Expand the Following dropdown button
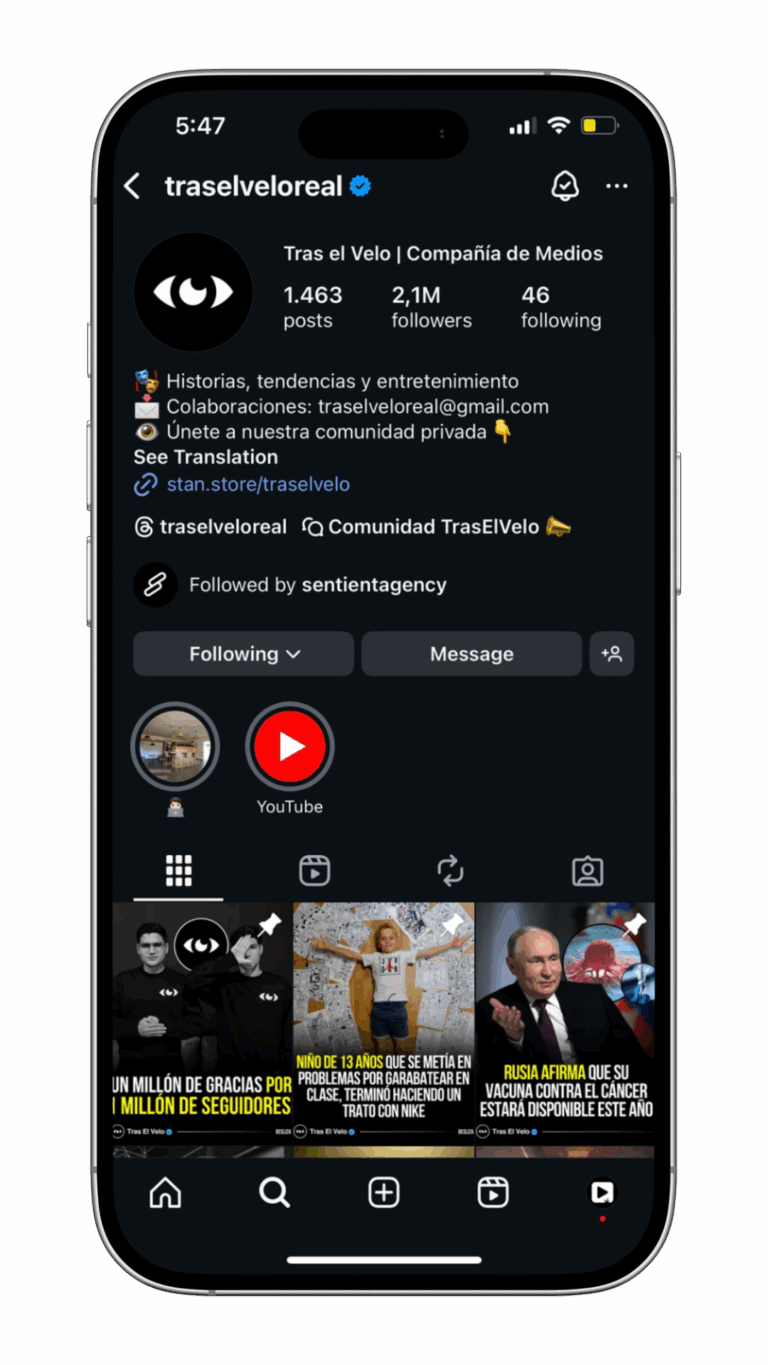The width and height of the screenshot is (768, 1365). [x=244, y=654]
